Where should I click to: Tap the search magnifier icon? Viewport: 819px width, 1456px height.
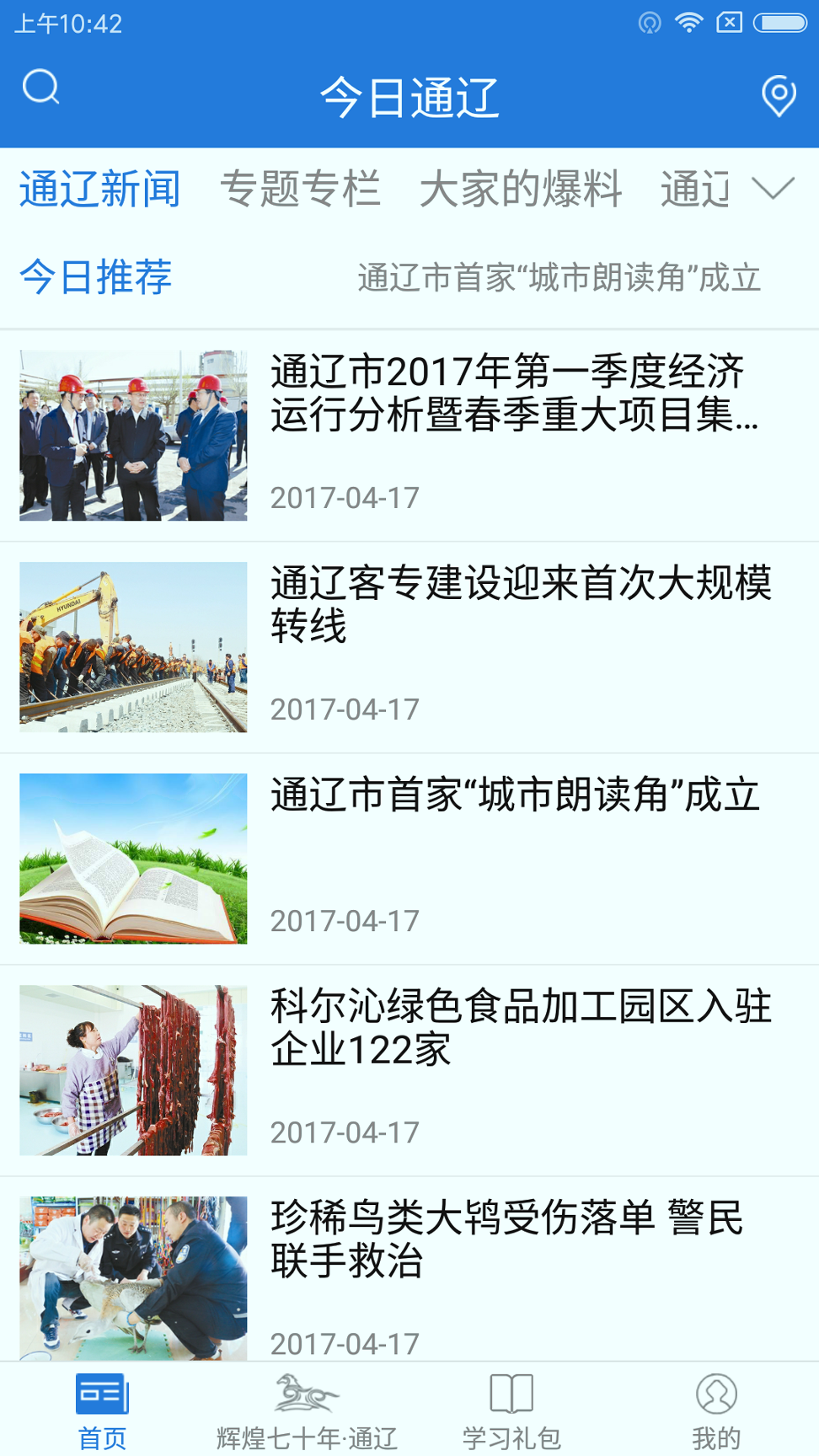click(x=40, y=85)
